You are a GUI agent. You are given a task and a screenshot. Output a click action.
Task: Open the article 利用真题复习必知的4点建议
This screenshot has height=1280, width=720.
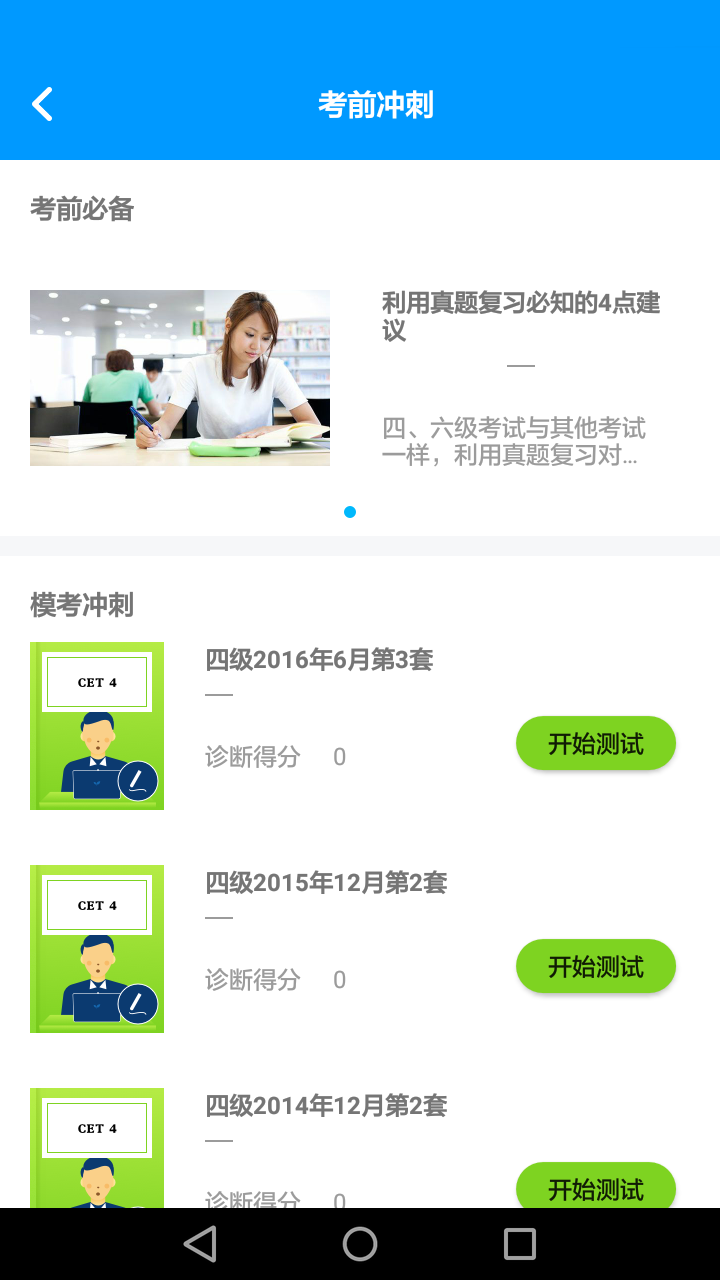pyautogui.click(x=520, y=316)
